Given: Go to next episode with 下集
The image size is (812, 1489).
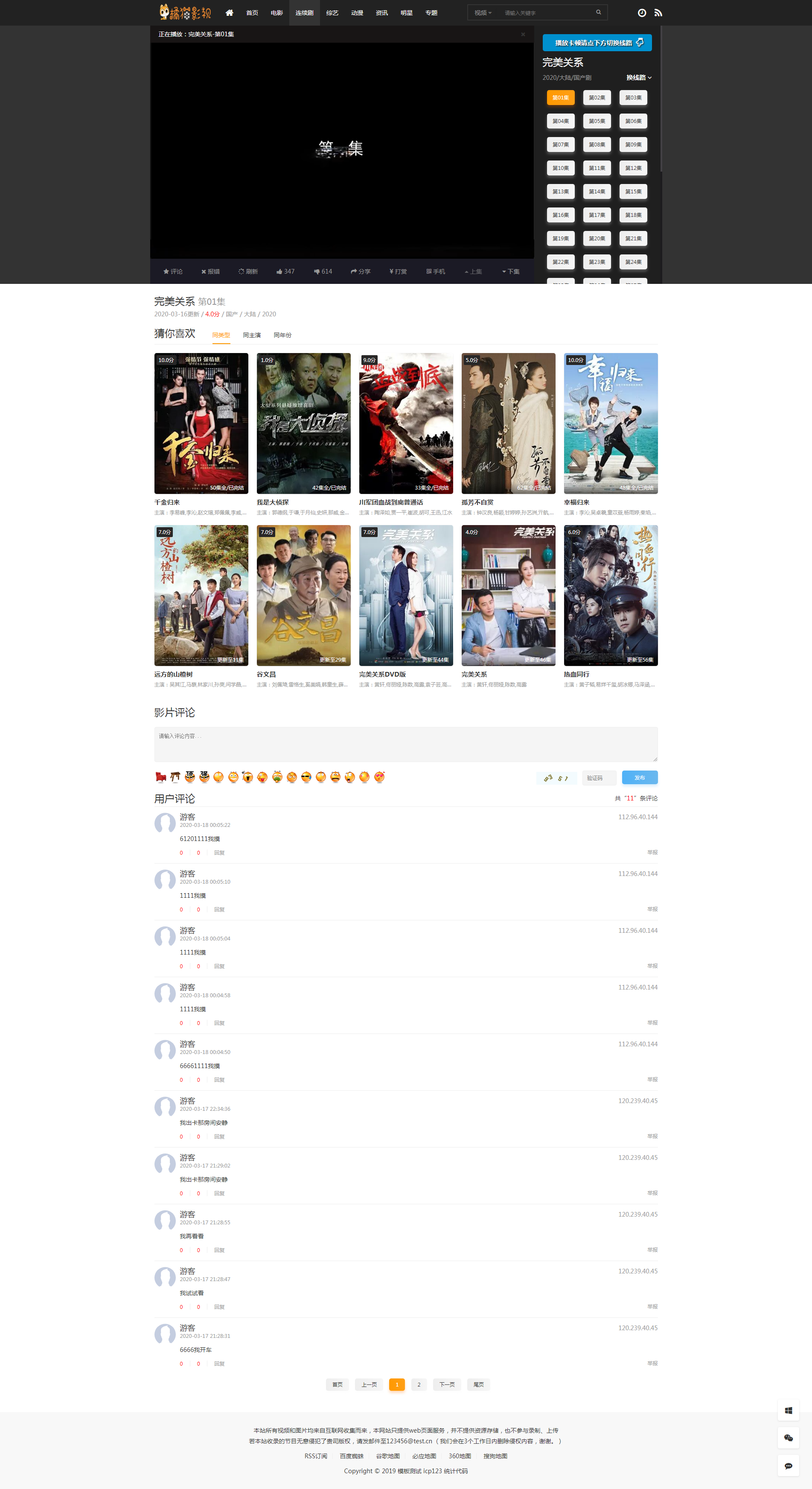Looking at the screenshot, I should point(510,272).
